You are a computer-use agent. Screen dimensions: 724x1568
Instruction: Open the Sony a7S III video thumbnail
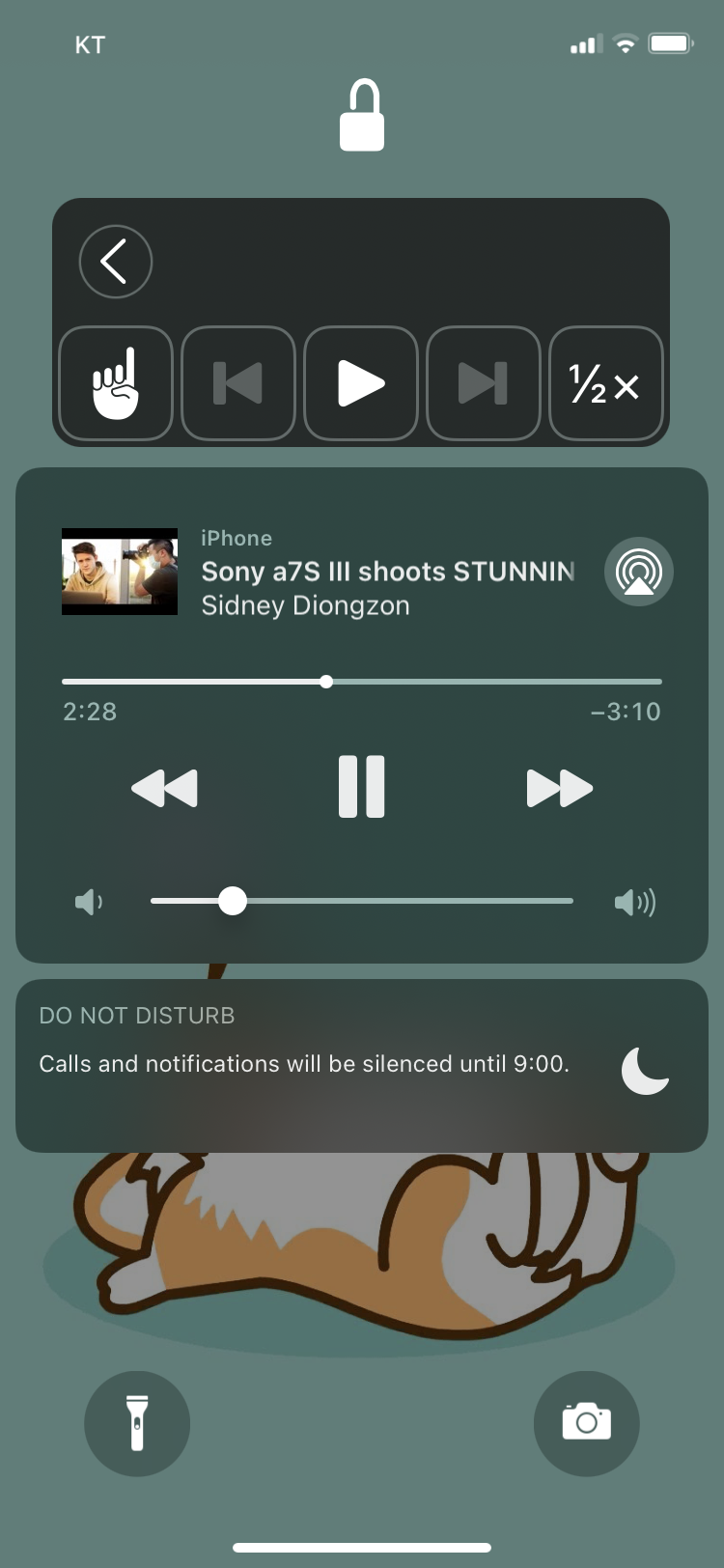[120, 572]
